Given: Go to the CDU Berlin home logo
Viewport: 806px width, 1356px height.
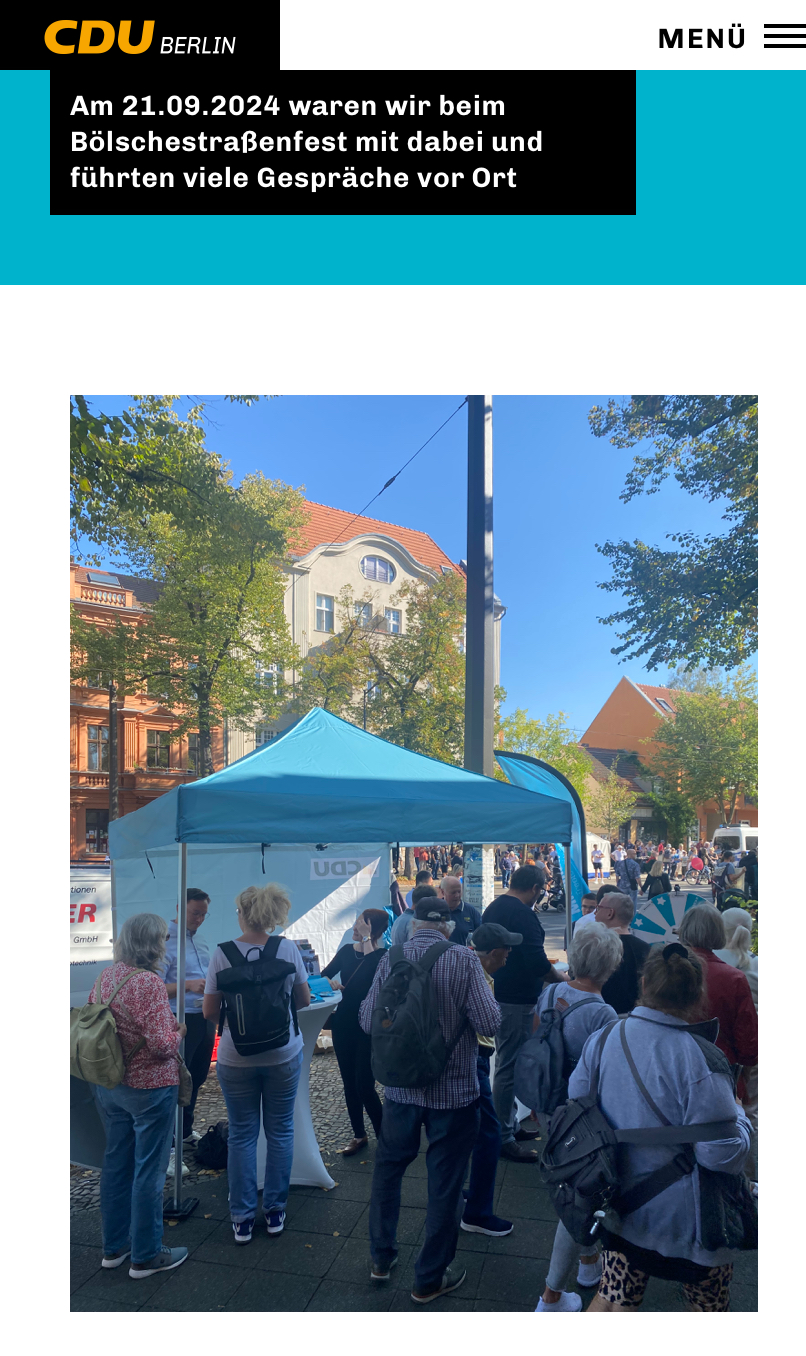Looking at the screenshot, I should [x=140, y=37].
